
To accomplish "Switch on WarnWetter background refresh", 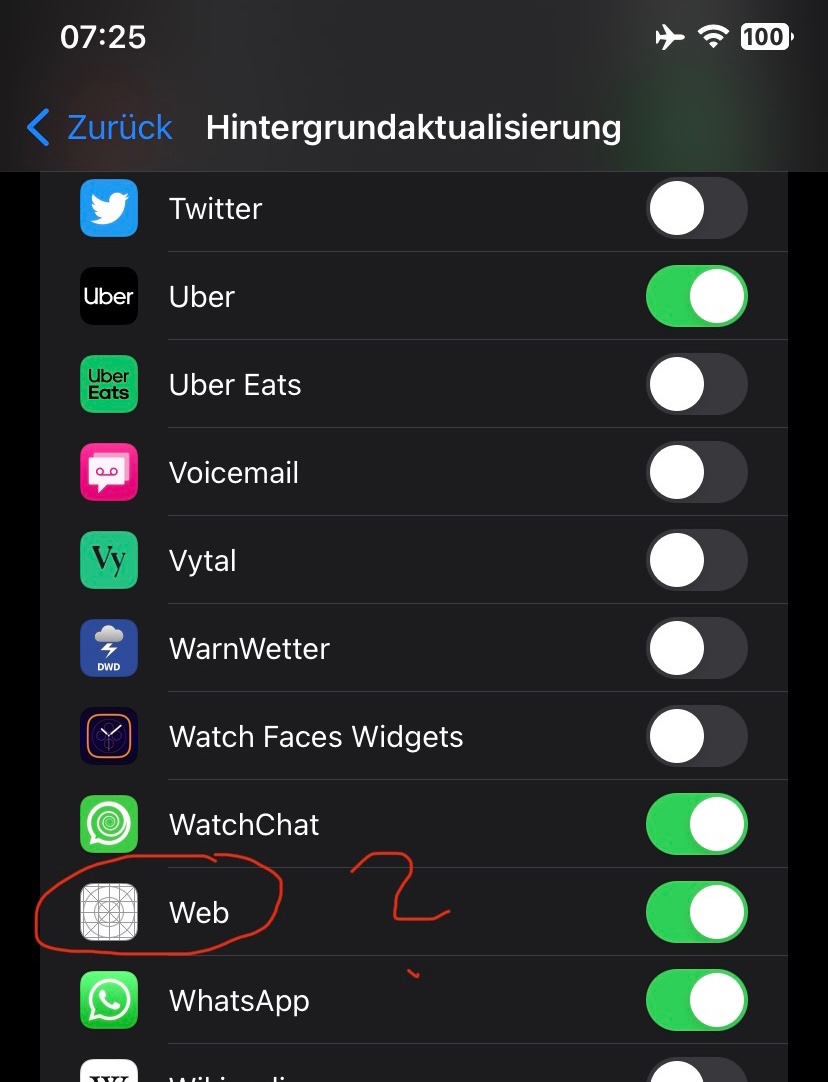I will tap(697, 648).
